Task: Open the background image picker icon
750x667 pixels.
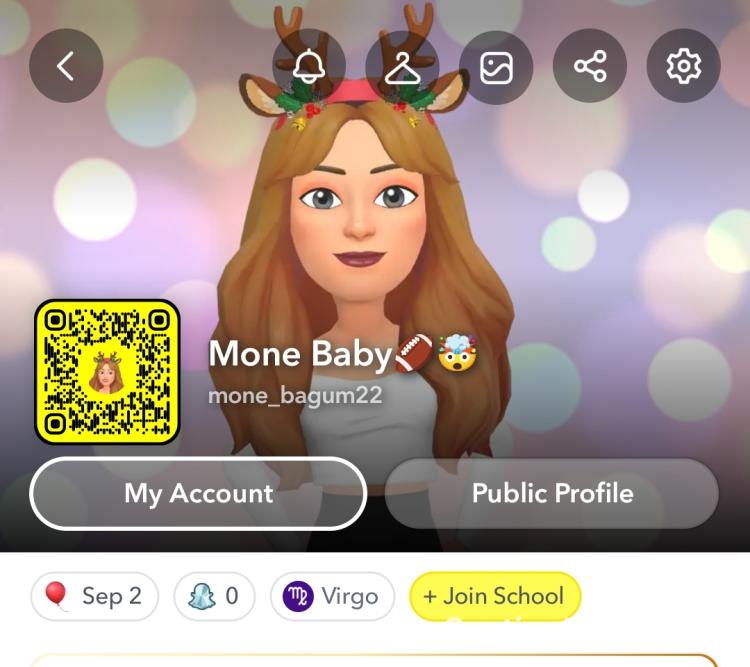Action: coord(496,66)
